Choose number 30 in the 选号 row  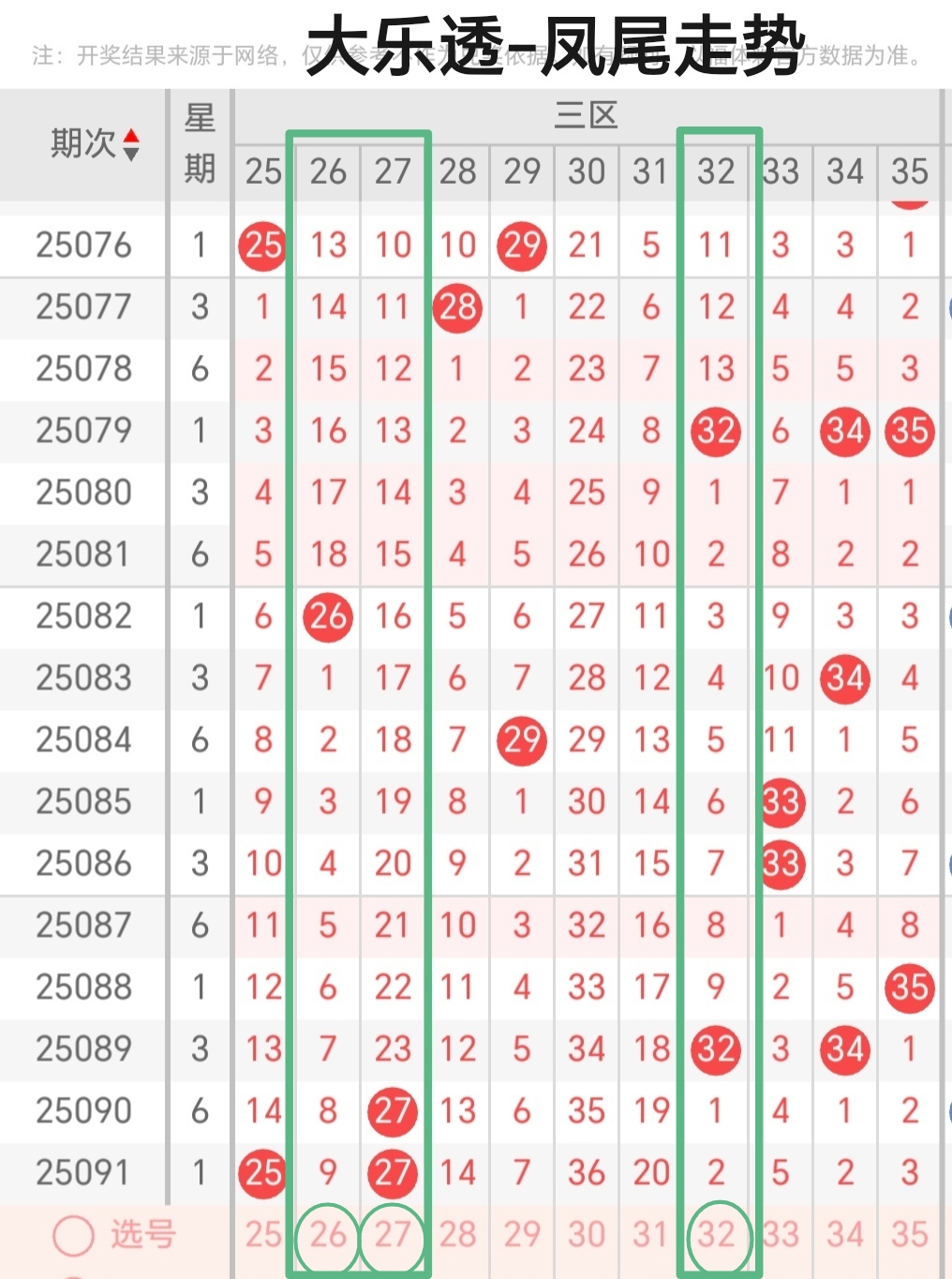[x=587, y=1235]
